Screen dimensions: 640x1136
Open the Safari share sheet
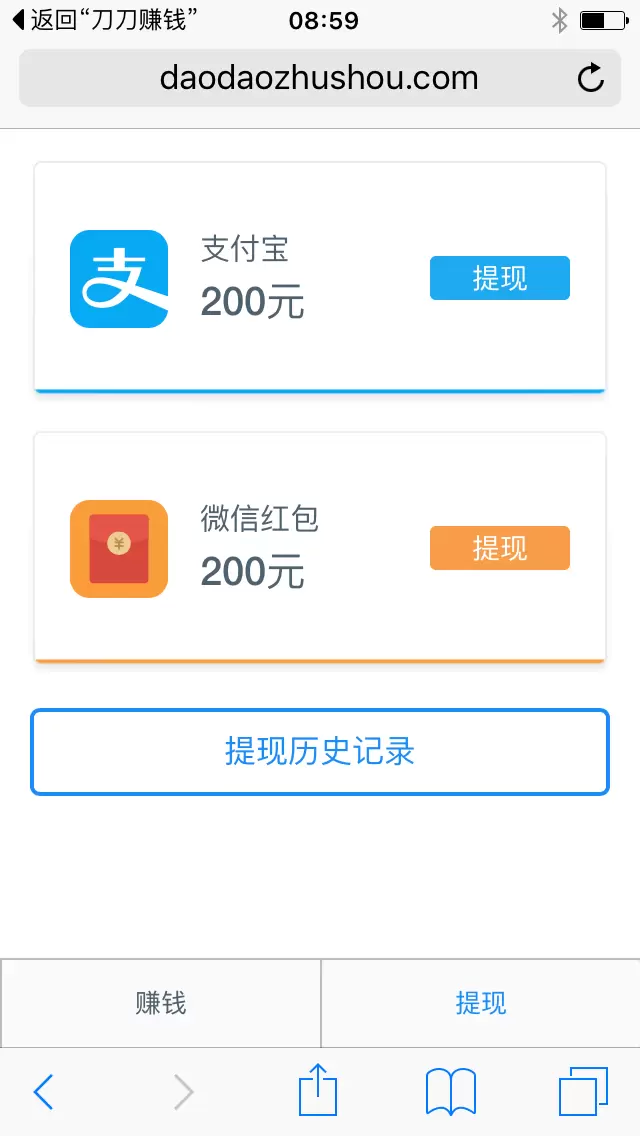click(x=318, y=1090)
